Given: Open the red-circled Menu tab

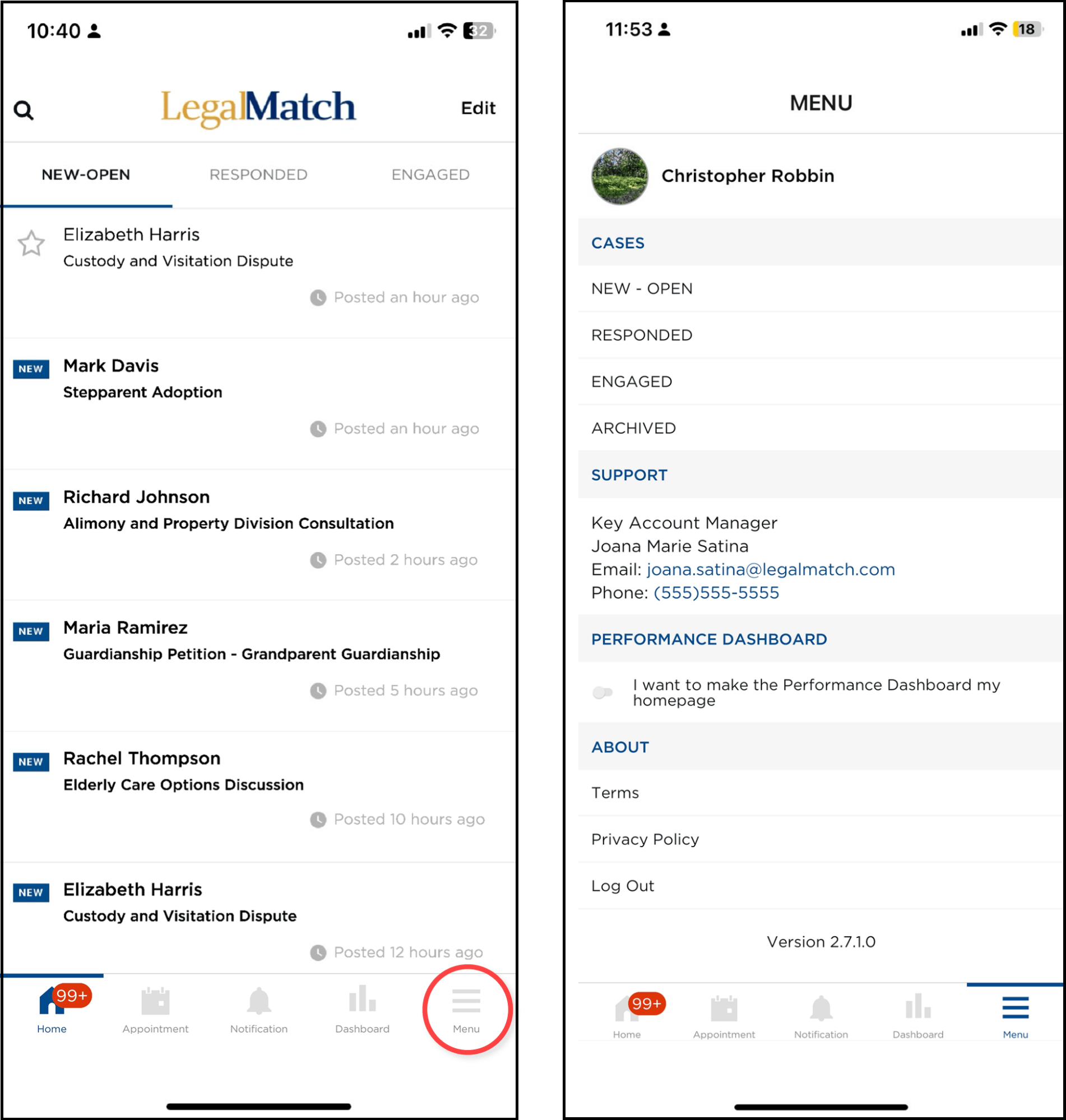Looking at the screenshot, I should coord(466,1010).
